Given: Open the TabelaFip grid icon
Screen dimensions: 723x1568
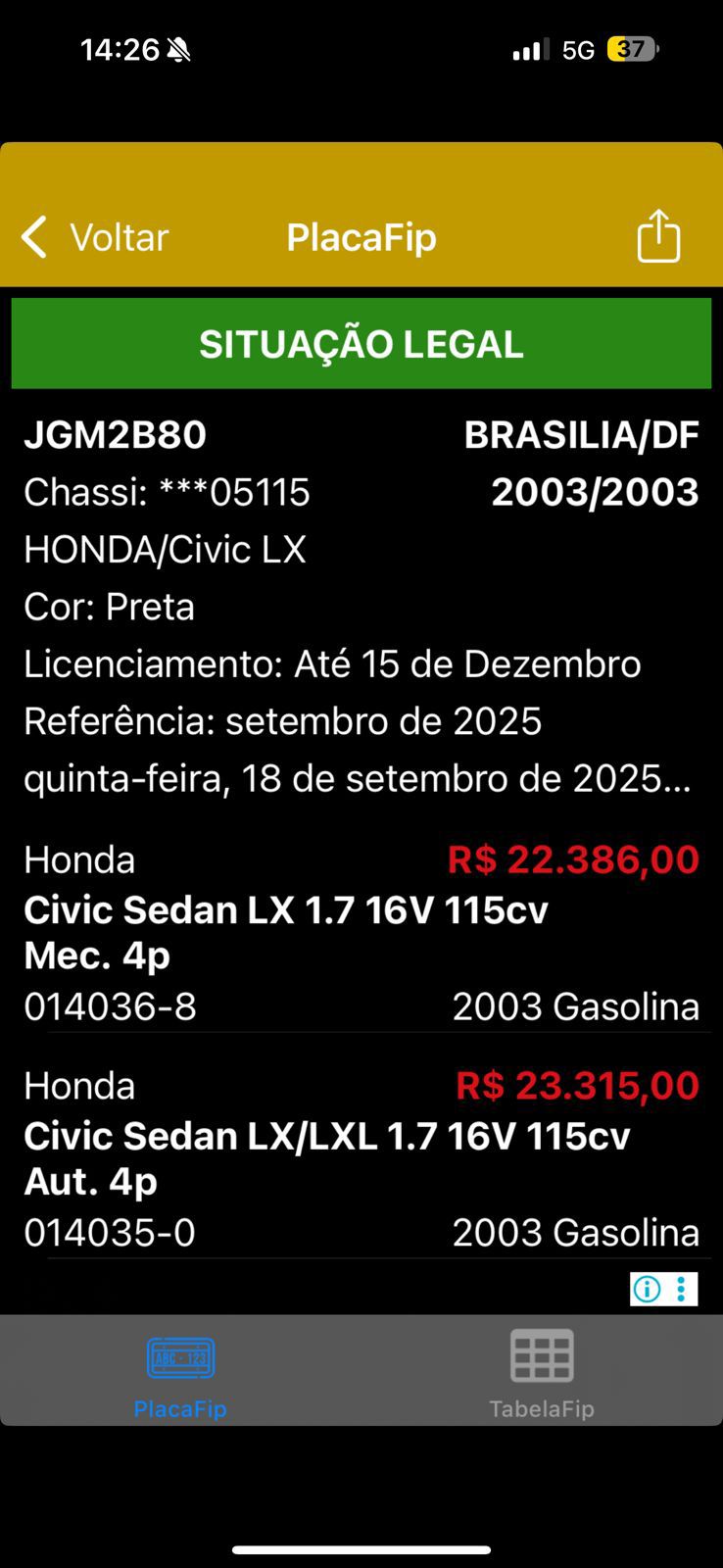Looking at the screenshot, I should point(542,1357).
